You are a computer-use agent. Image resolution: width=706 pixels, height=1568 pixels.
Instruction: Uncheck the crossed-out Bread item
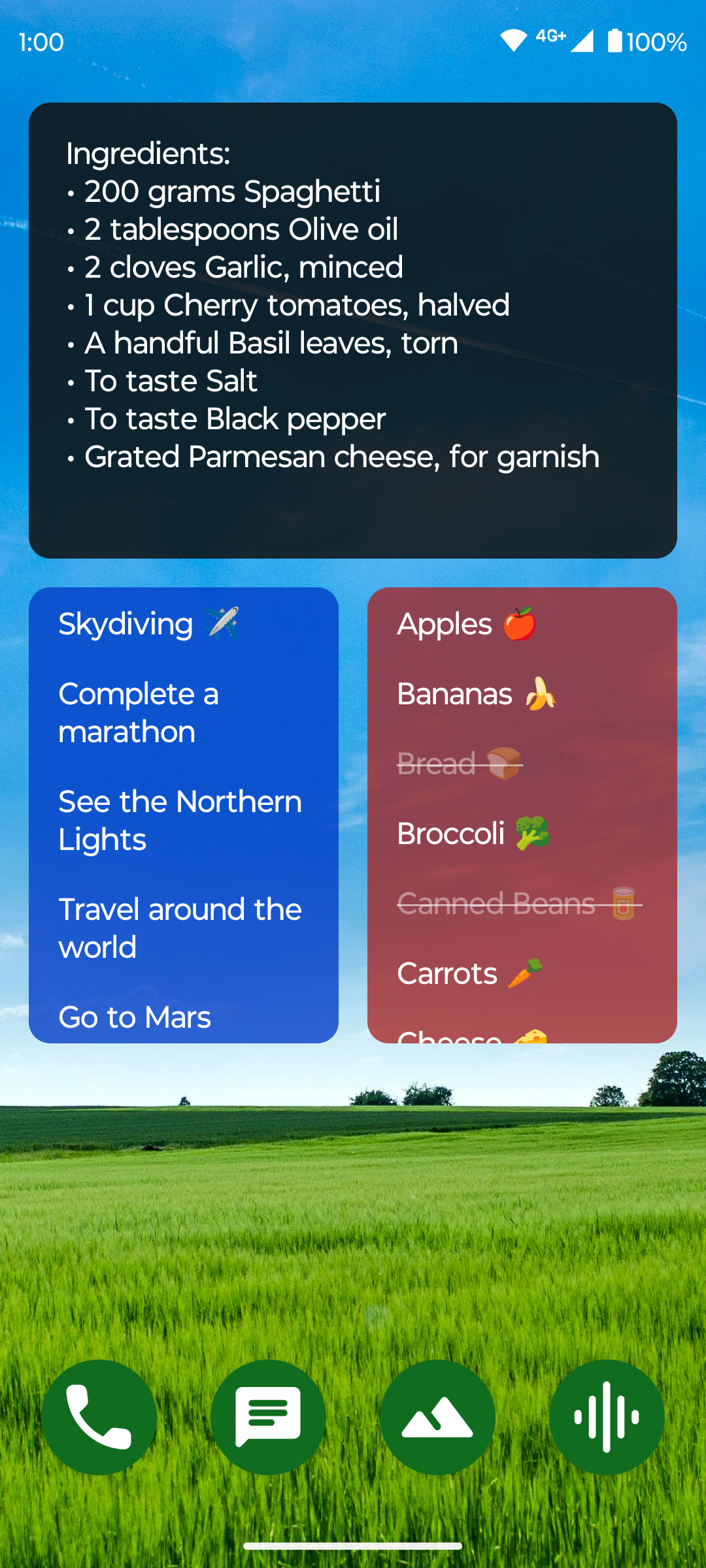pyautogui.click(x=460, y=764)
